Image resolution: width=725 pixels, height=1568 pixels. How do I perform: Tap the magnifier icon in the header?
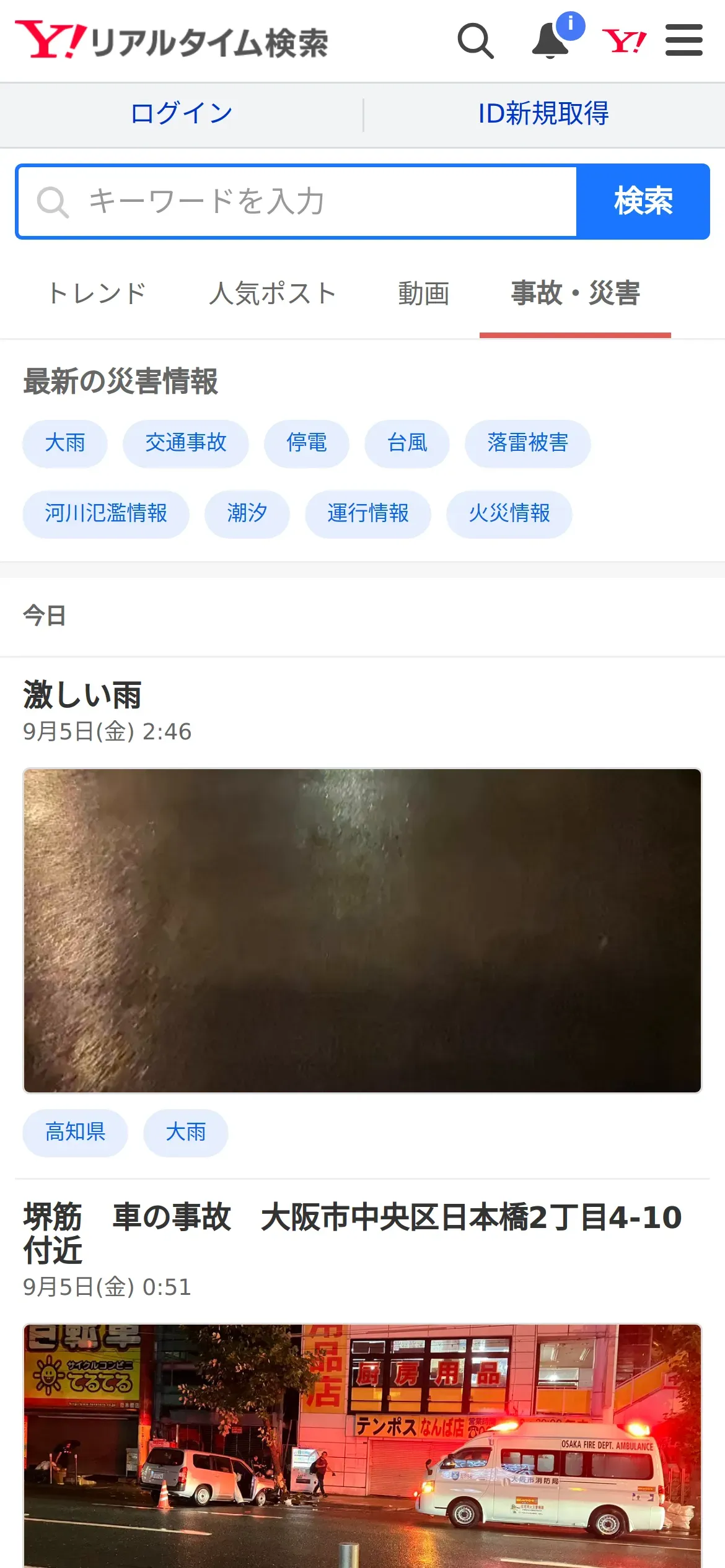pyautogui.click(x=475, y=41)
